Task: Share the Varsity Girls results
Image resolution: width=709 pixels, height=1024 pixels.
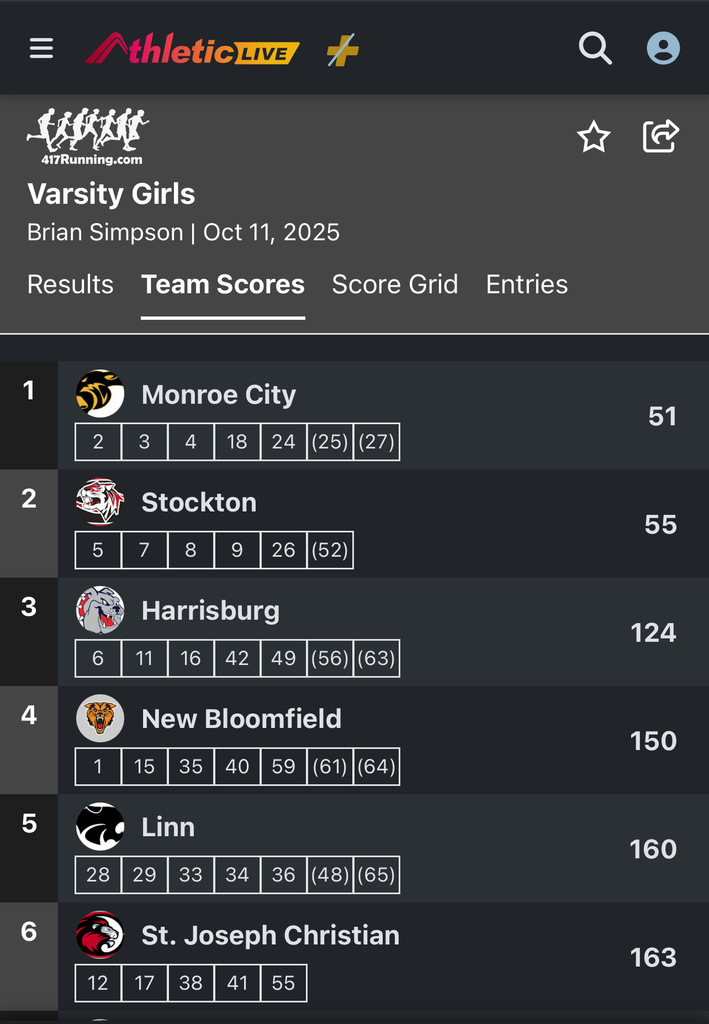Action: 660,136
